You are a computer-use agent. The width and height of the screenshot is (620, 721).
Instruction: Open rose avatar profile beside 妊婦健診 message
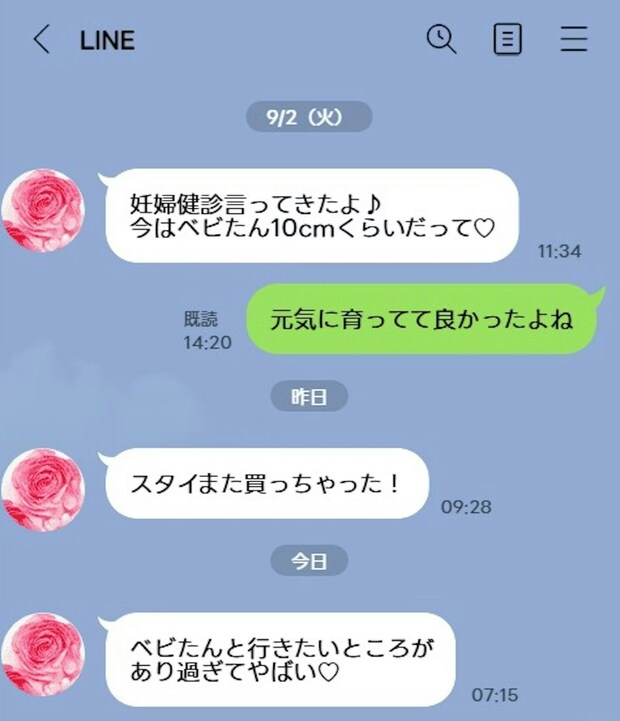tap(42, 211)
